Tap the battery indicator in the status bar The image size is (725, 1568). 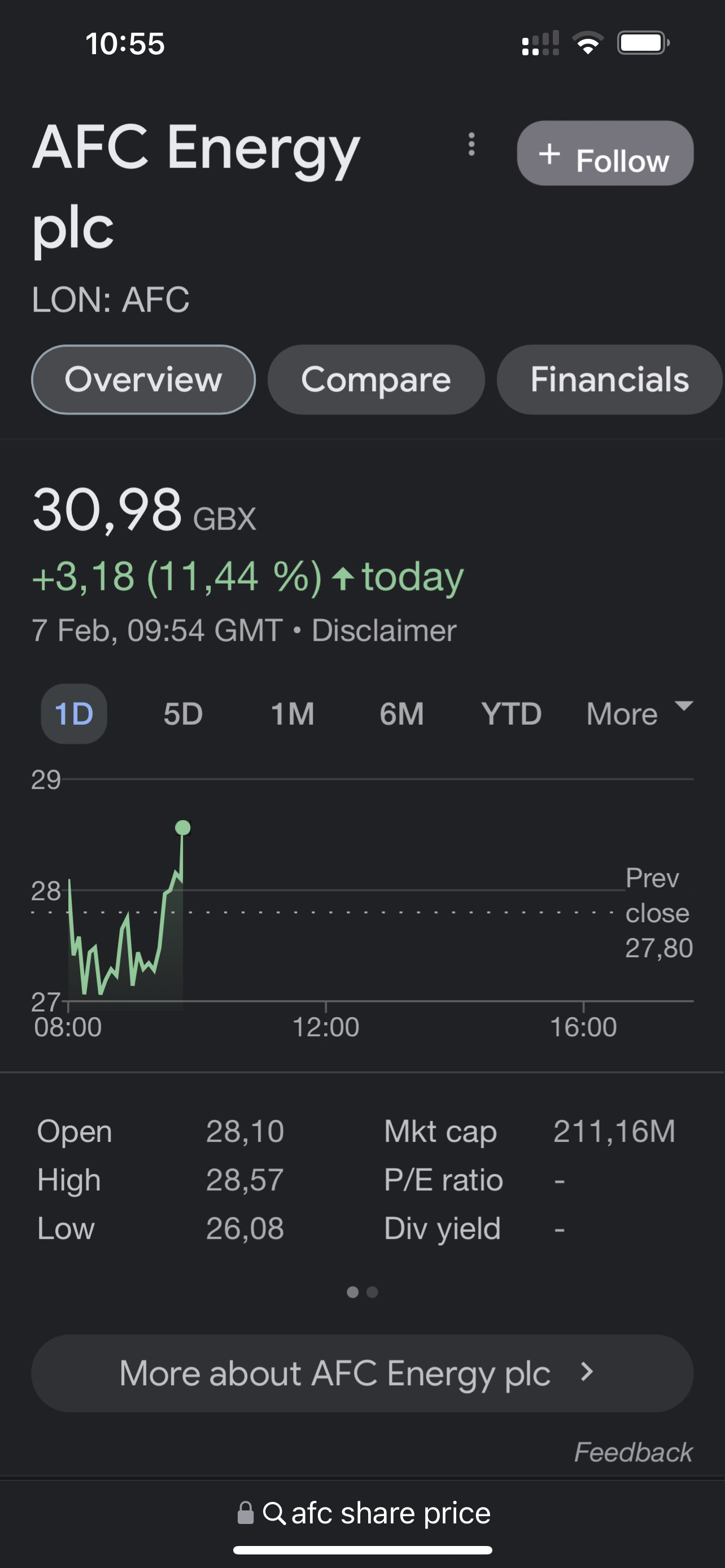click(x=642, y=42)
